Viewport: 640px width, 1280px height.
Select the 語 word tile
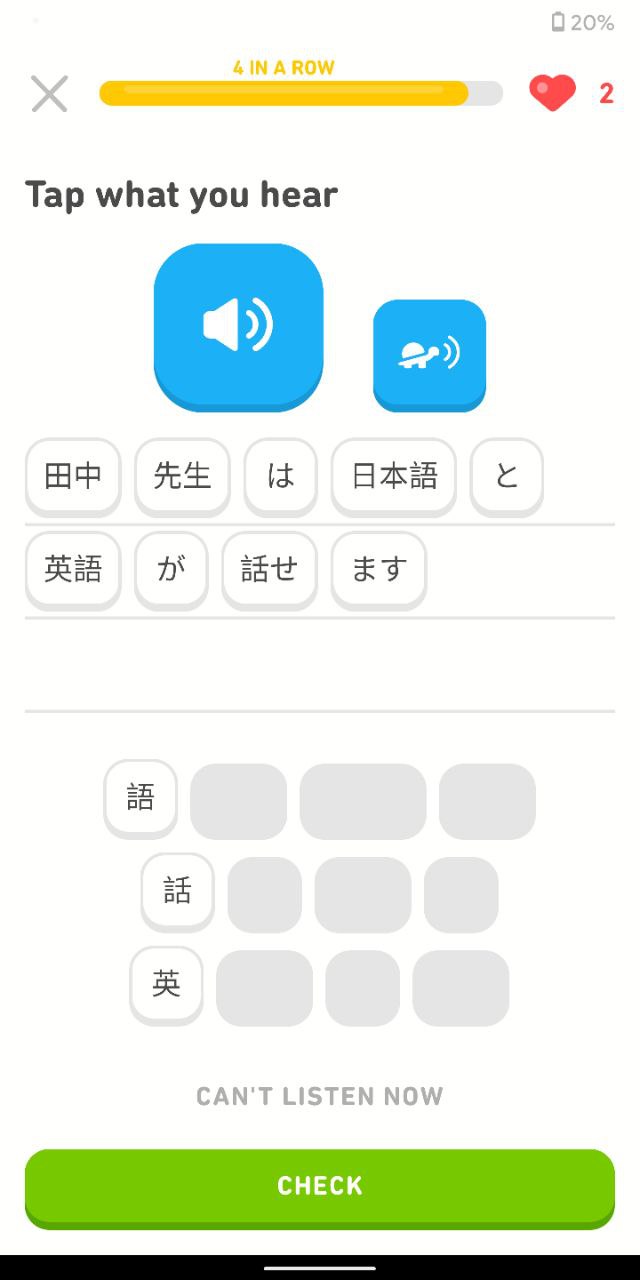click(141, 798)
